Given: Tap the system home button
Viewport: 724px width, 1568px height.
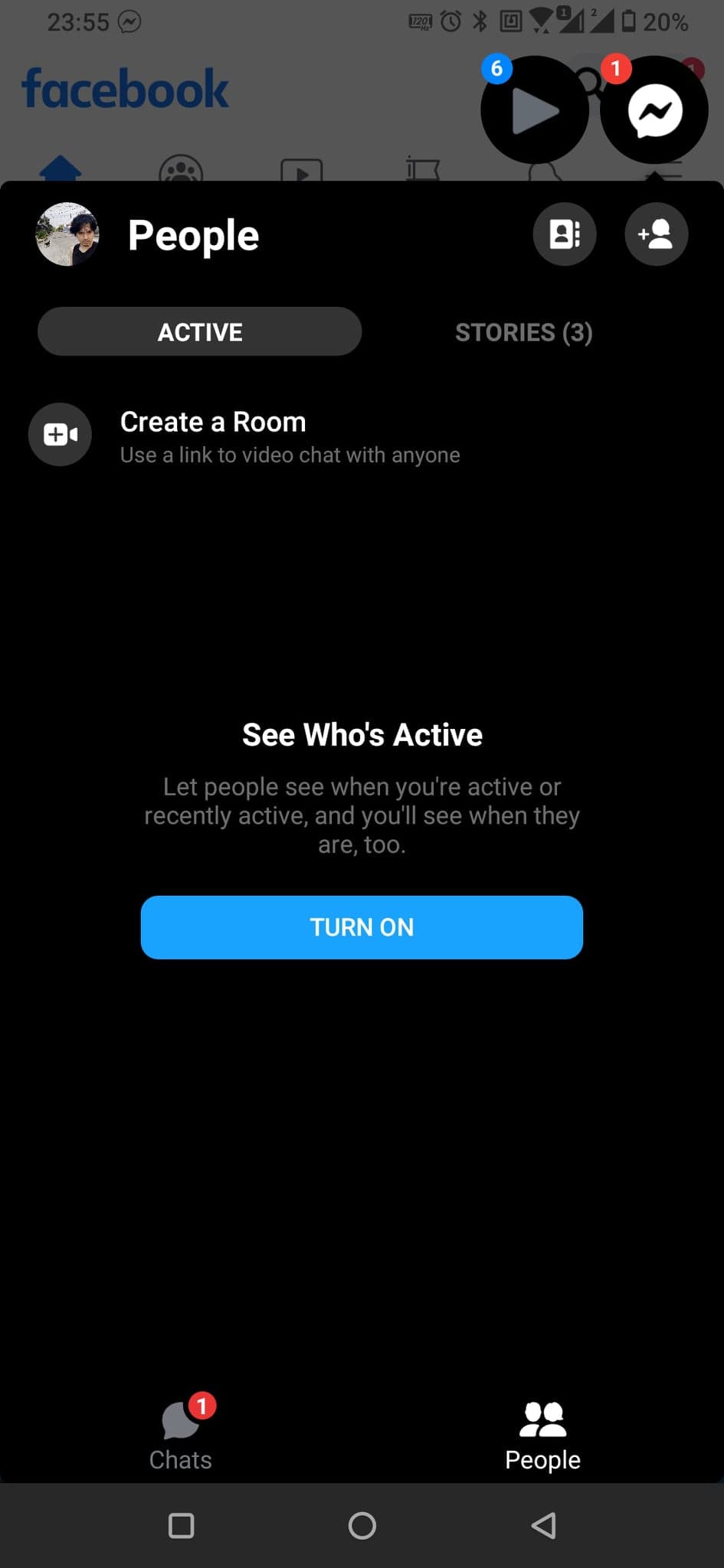Looking at the screenshot, I should pos(362,1525).
